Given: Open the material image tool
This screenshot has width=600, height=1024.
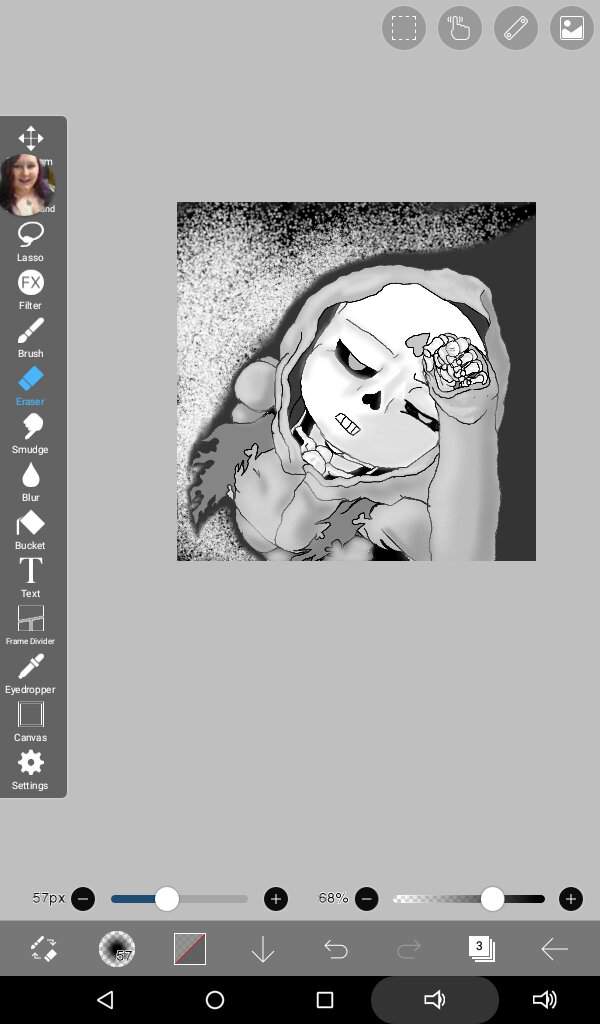Looking at the screenshot, I should pos(572,28).
